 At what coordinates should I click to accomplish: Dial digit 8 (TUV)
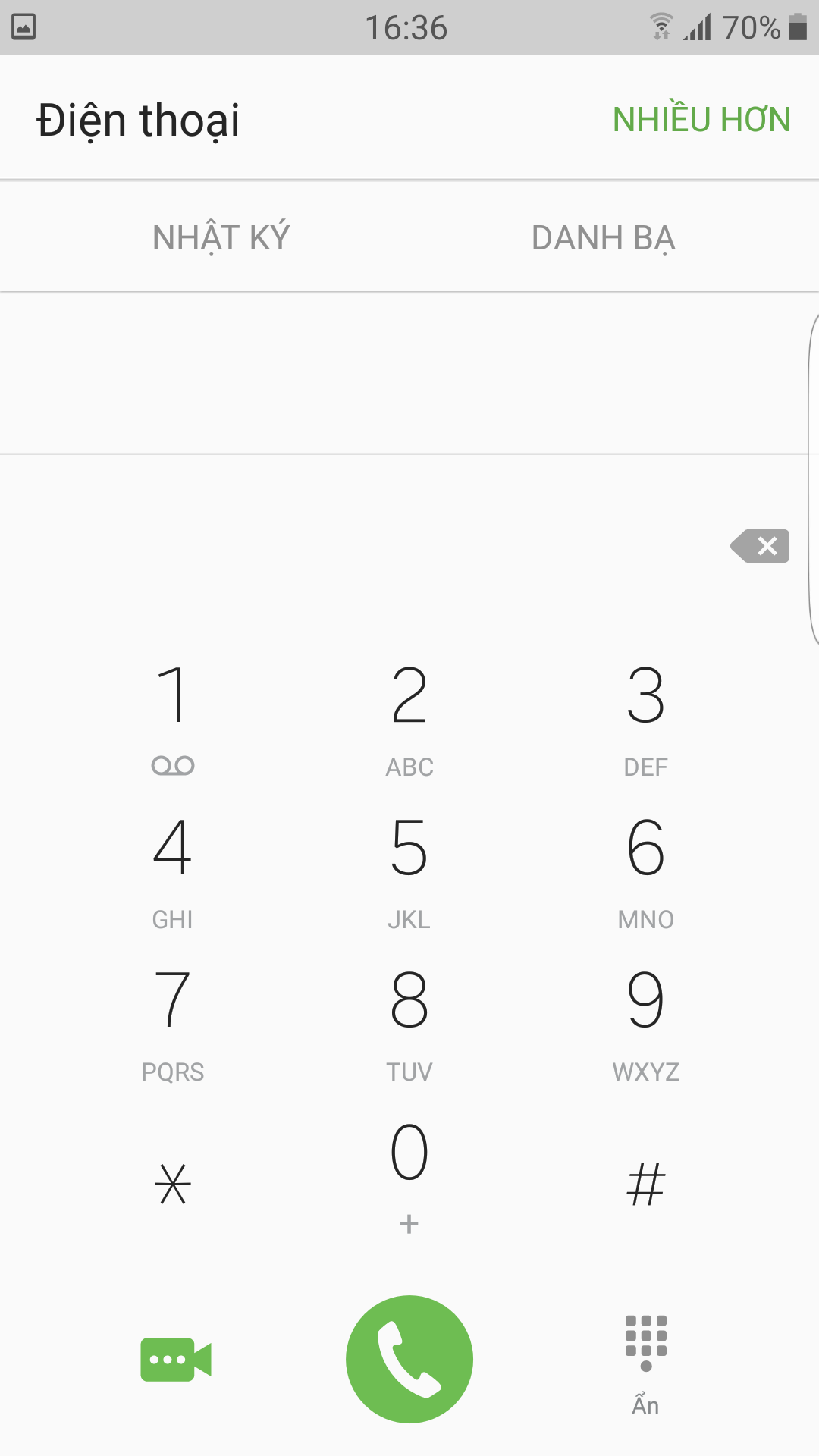click(409, 1023)
